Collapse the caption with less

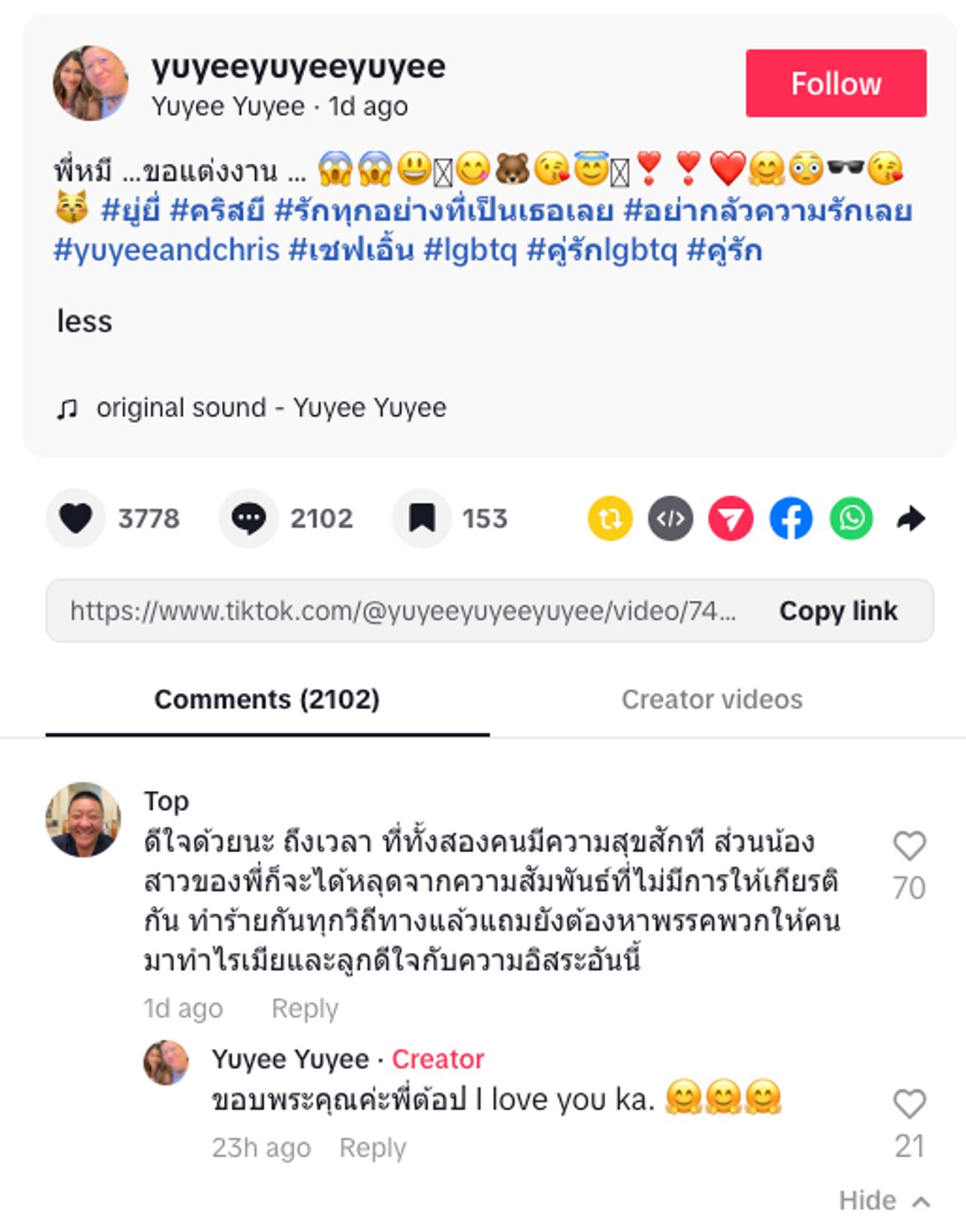(85, 322)
